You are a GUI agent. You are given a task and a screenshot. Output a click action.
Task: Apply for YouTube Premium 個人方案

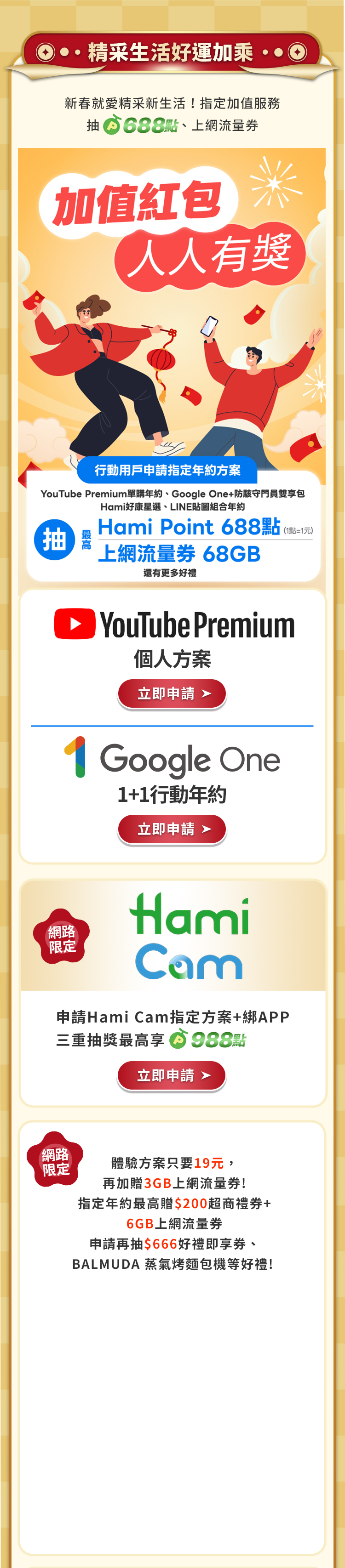coord(172,693)
